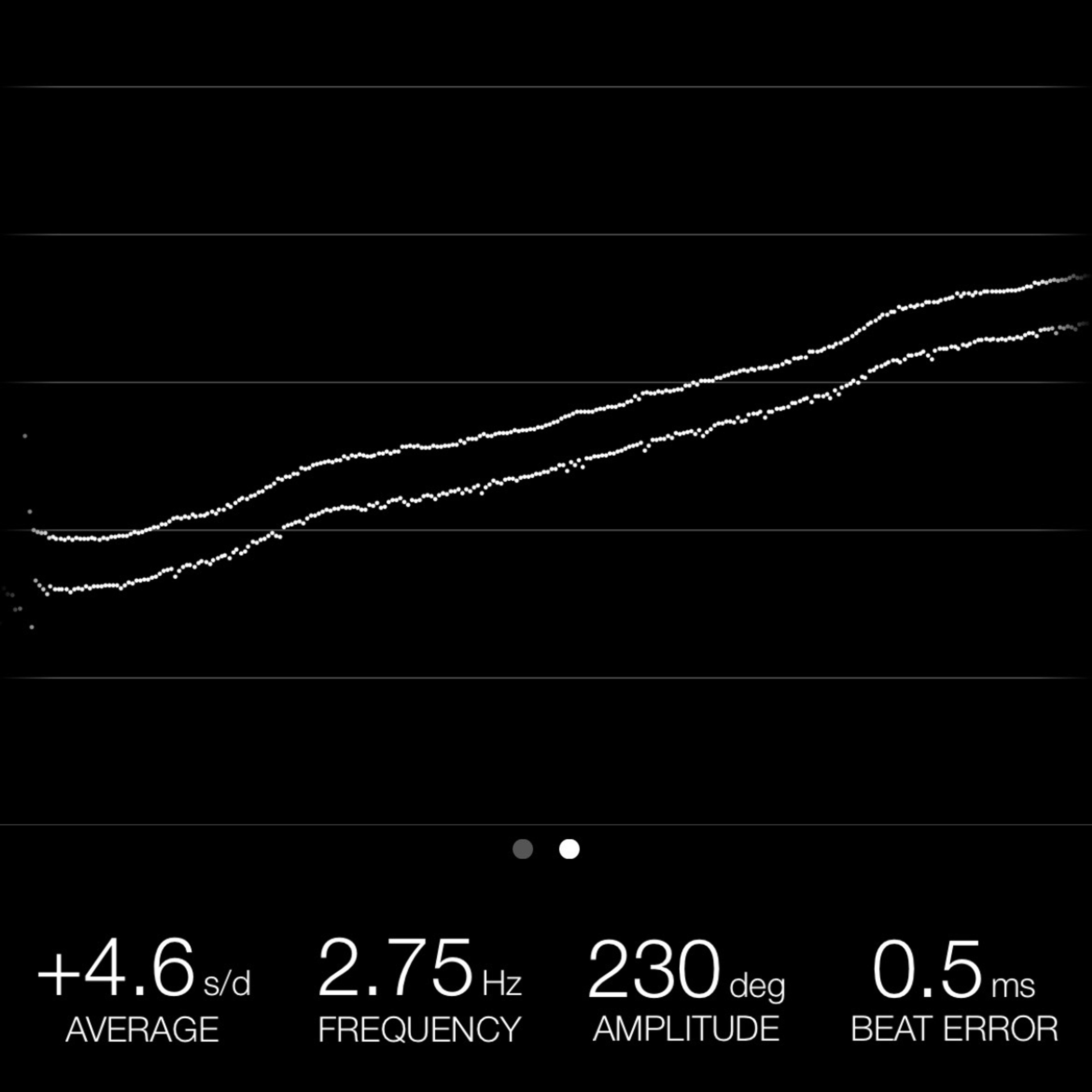Select the second, highlighted page dot
The height and width of the screenshot is (1092, 1092).
(x=569, y=849)
